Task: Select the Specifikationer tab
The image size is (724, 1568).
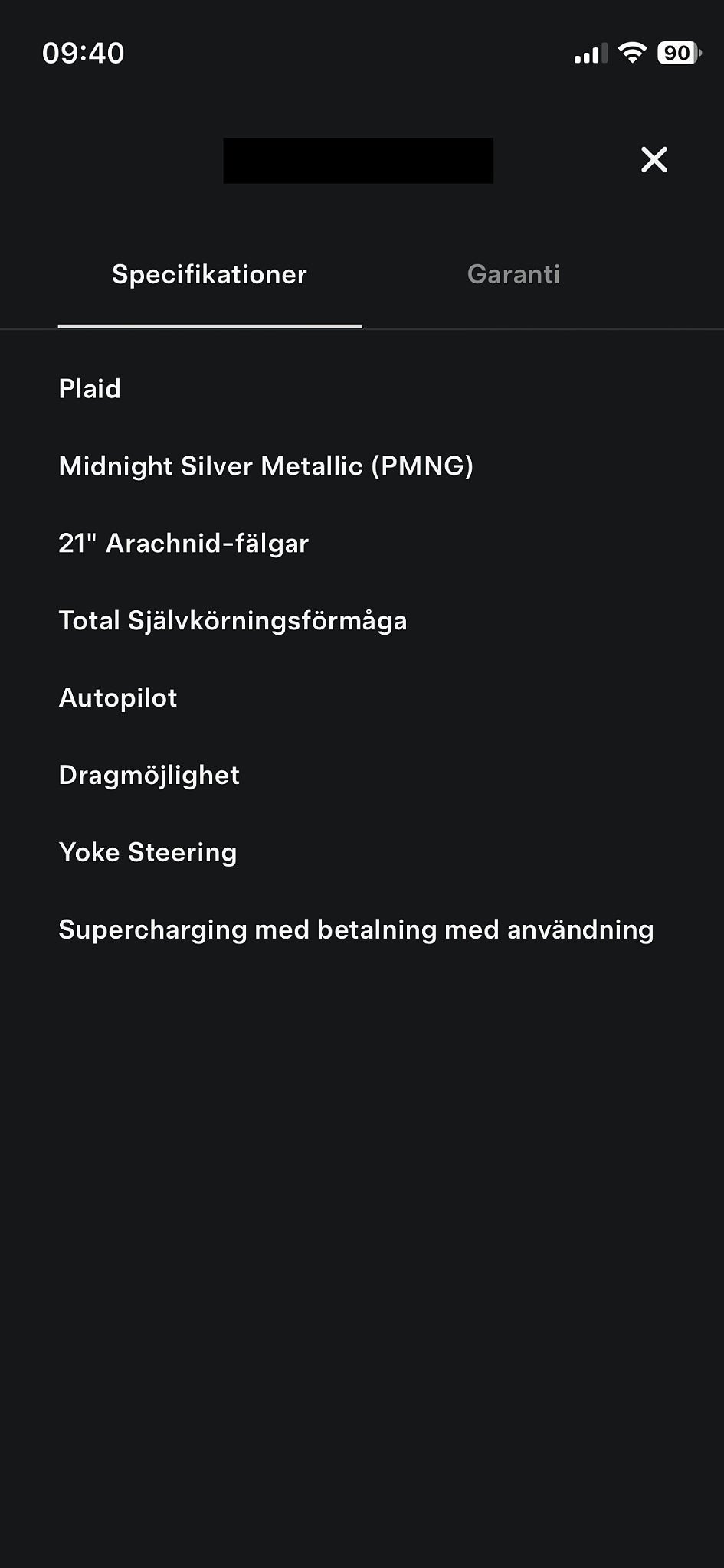Action: [209, 275]
